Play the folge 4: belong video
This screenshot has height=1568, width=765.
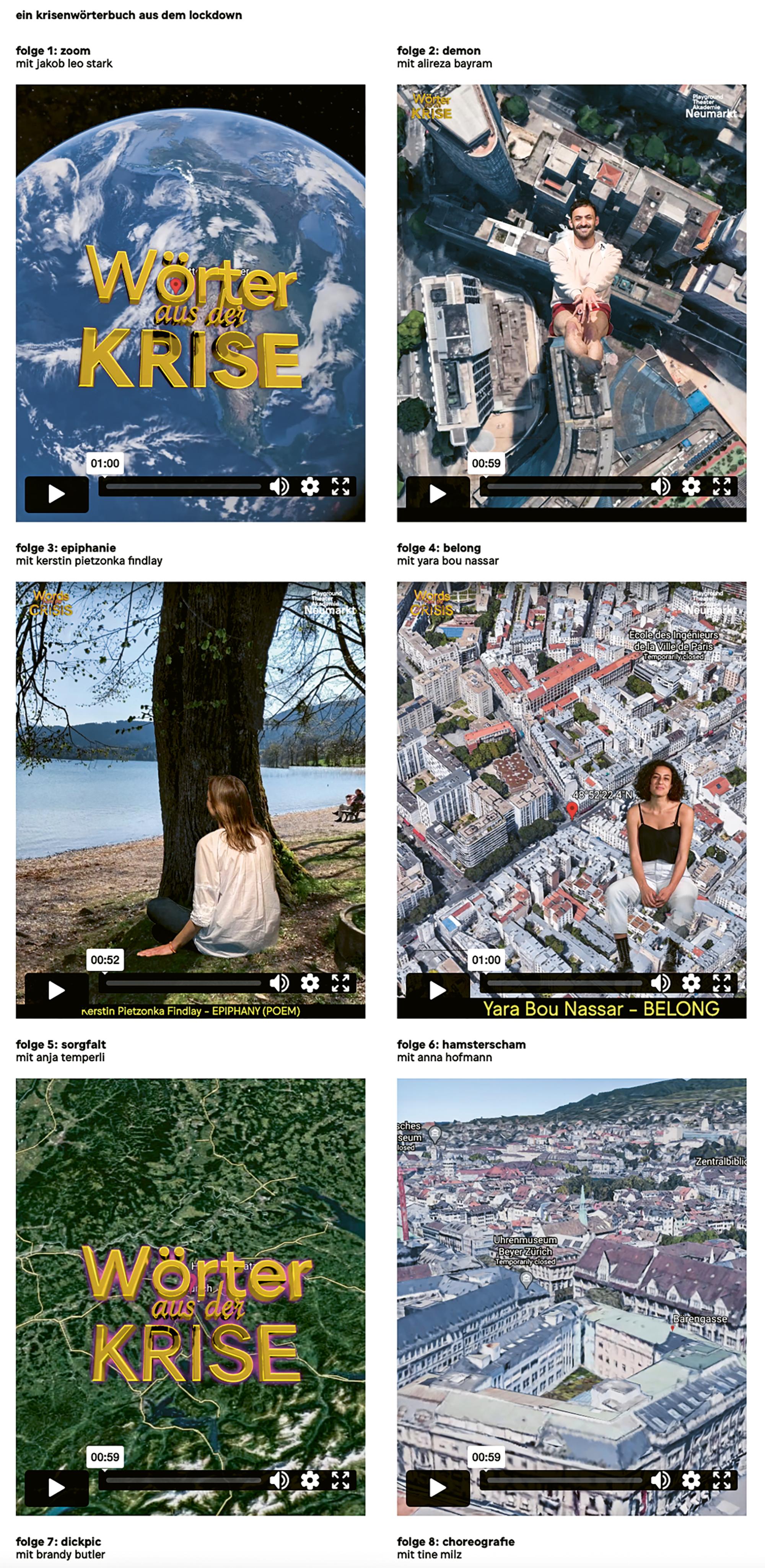point(438,990)
